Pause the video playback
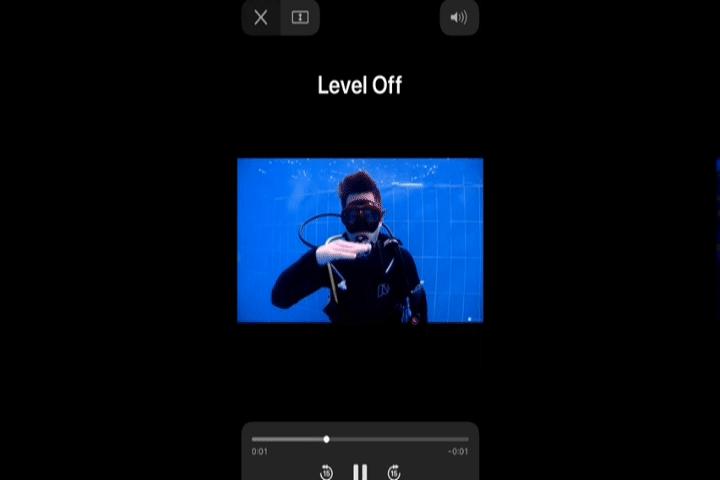This screenshot has height=480, width=720. pyautogui.click(x=360, y=472)
